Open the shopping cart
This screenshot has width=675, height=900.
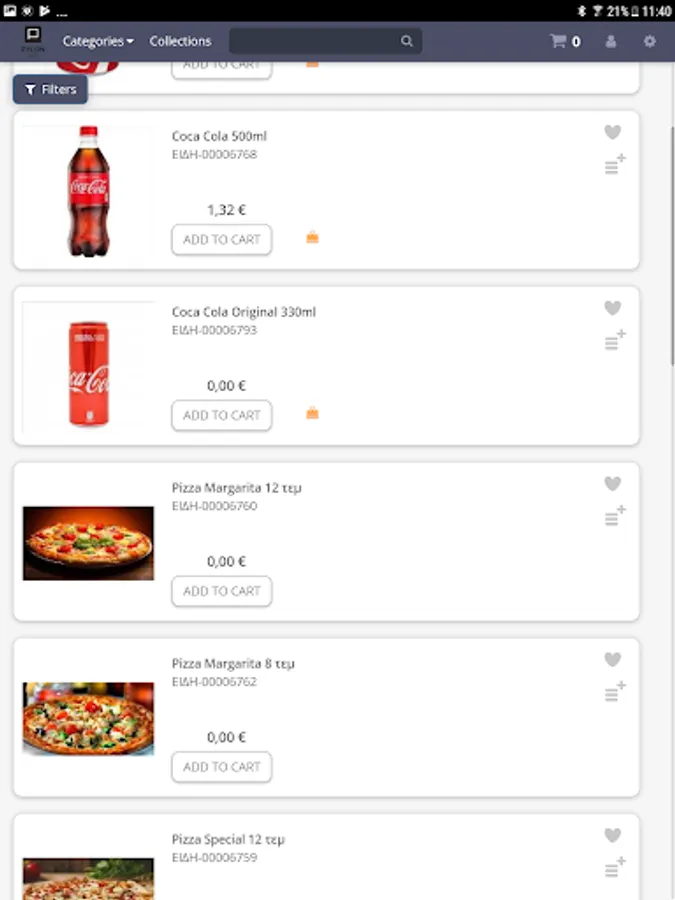point(564,41)
